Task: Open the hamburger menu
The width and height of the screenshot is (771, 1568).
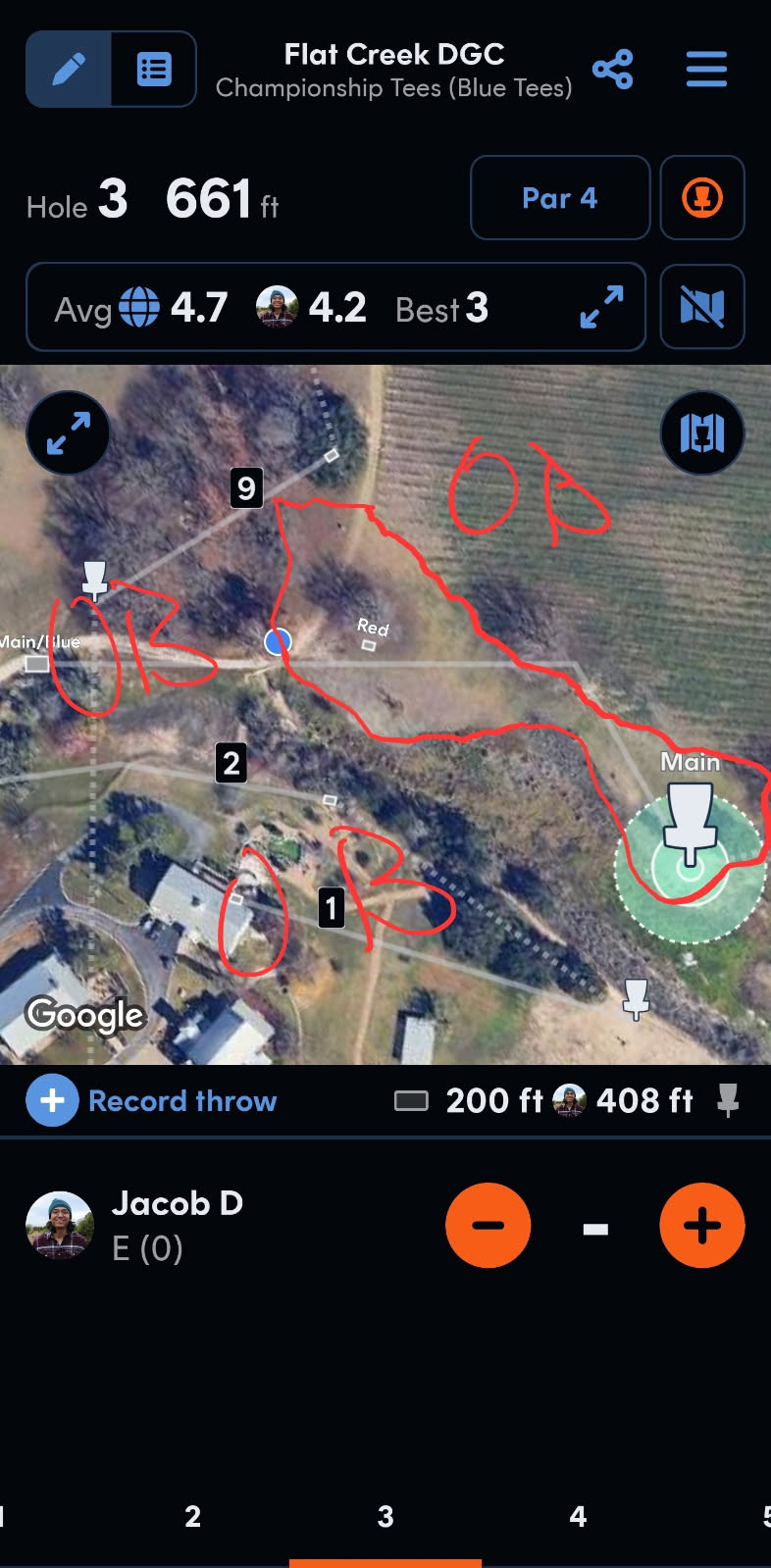Action: click(x=706, y=70)
